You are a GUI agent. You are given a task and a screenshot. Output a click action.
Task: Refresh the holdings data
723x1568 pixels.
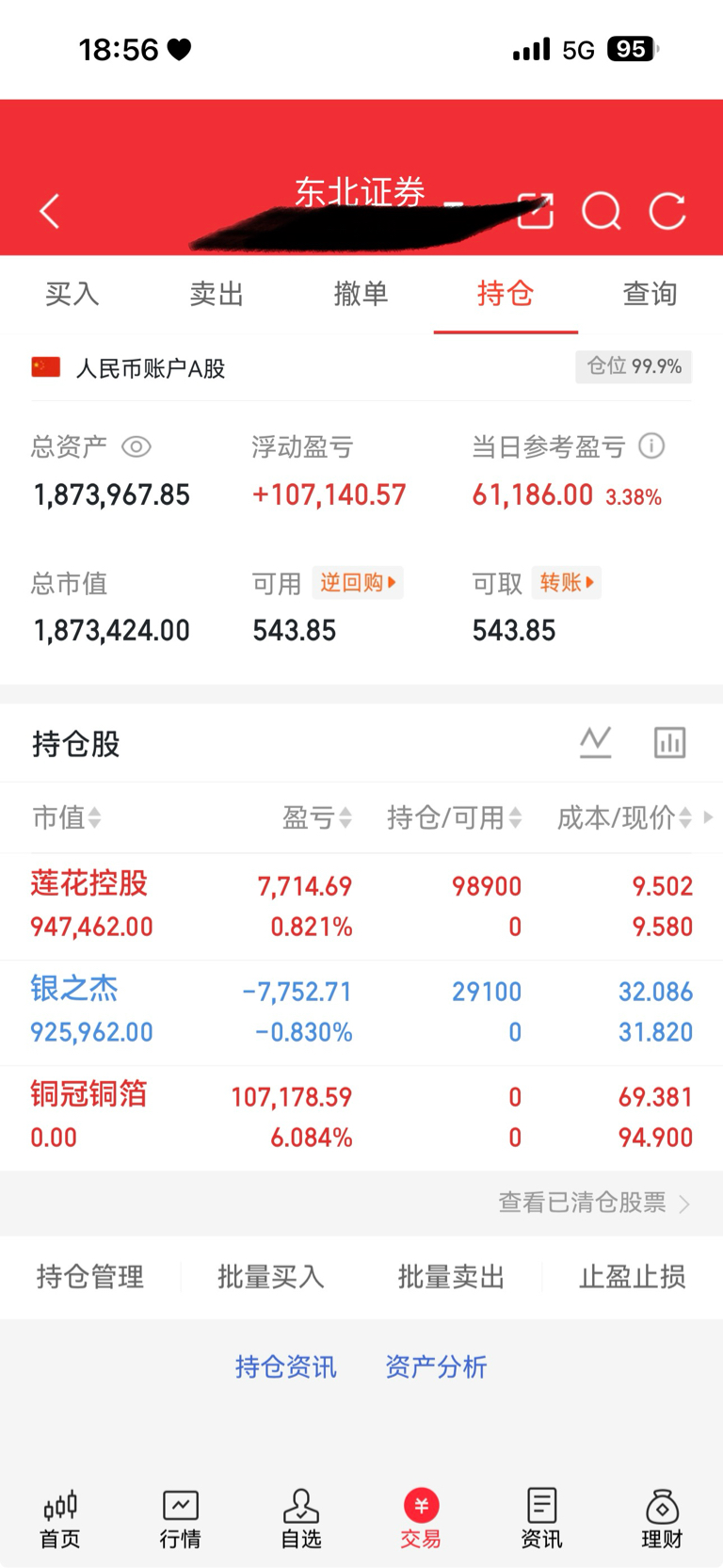coord(667,211)
